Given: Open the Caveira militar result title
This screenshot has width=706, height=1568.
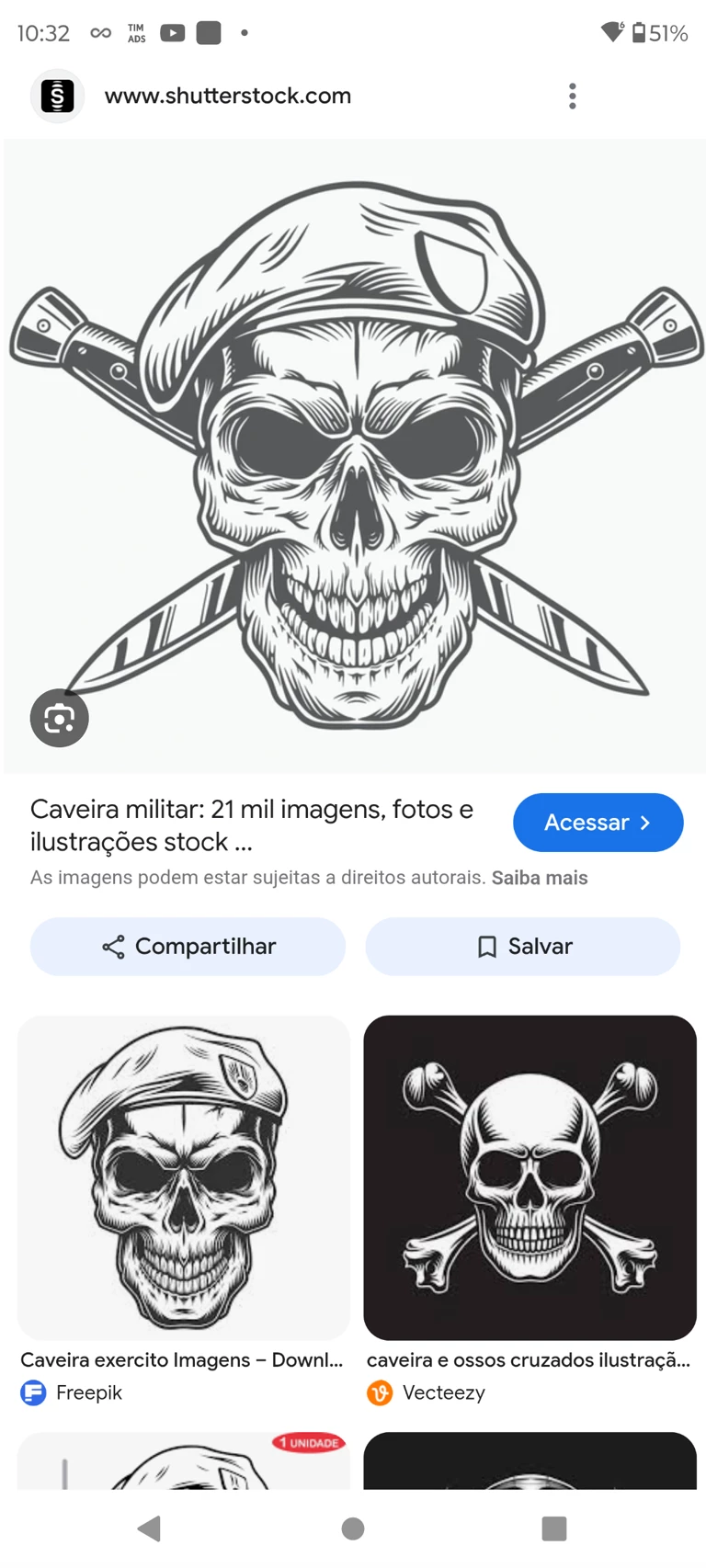Looking at the screenshot, I should click(x=252, y=825).
